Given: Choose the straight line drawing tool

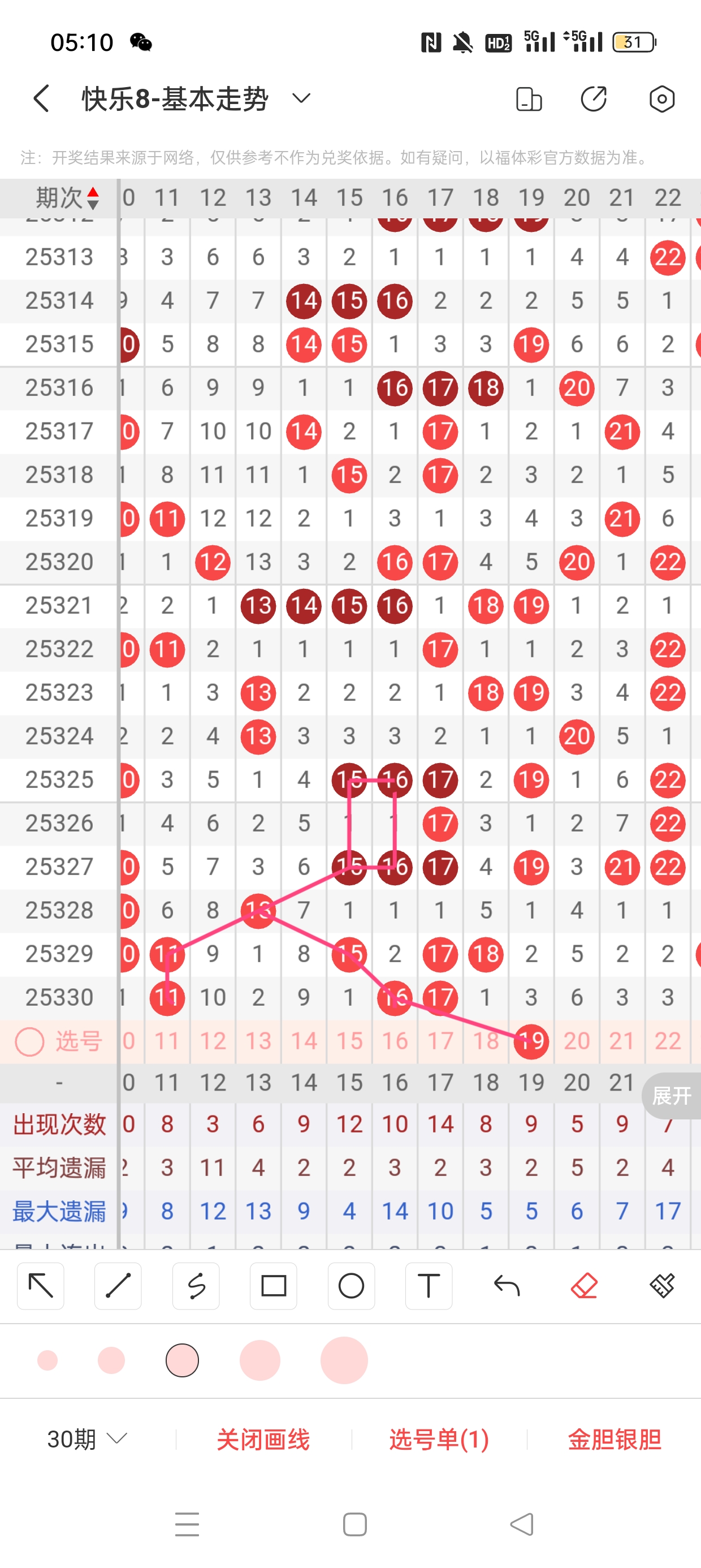Looking at the screenshot, I should point(118,1286).
